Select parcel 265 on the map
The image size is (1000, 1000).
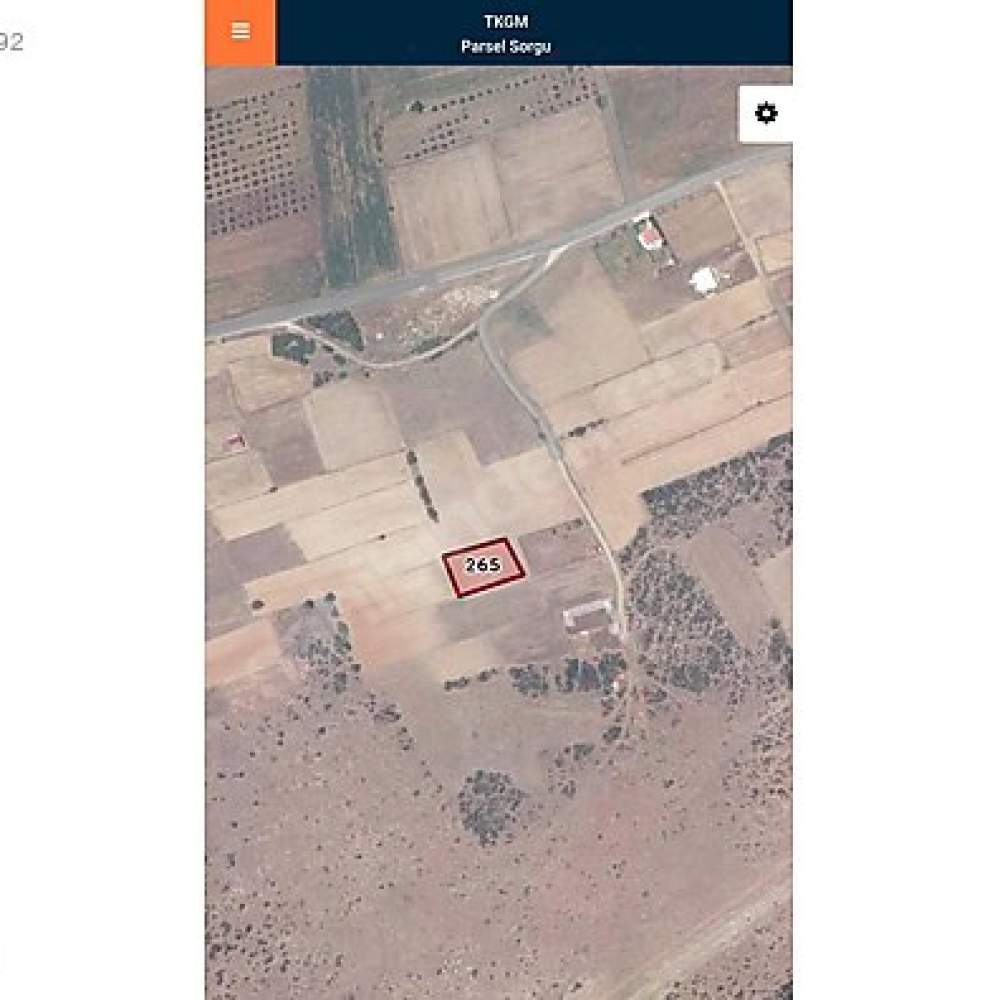pyautogui.click(x=484, y=567)
